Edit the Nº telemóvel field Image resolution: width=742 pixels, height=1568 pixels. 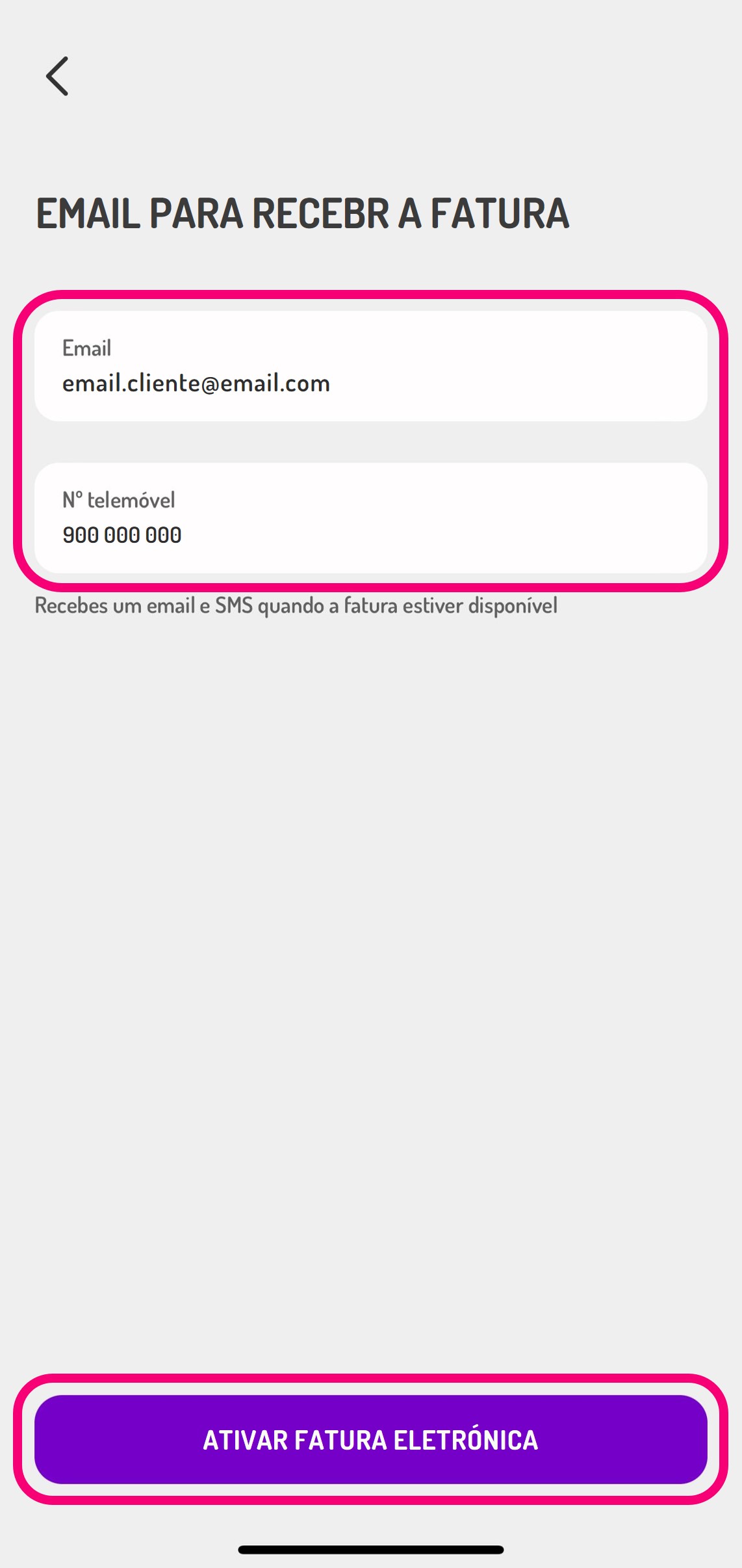(370, 518)
